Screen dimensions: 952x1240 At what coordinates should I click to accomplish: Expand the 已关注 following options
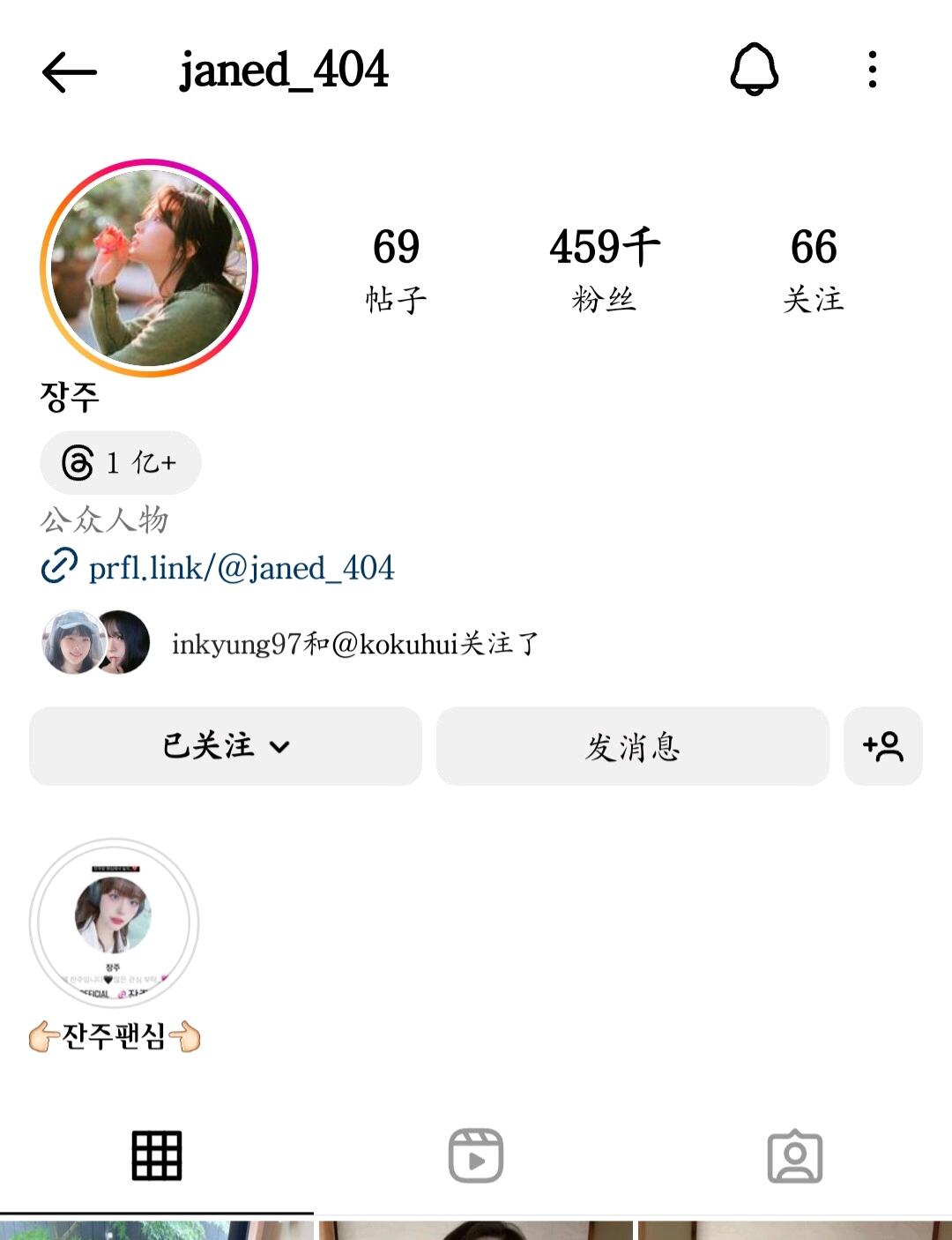[x=226, y=746]
